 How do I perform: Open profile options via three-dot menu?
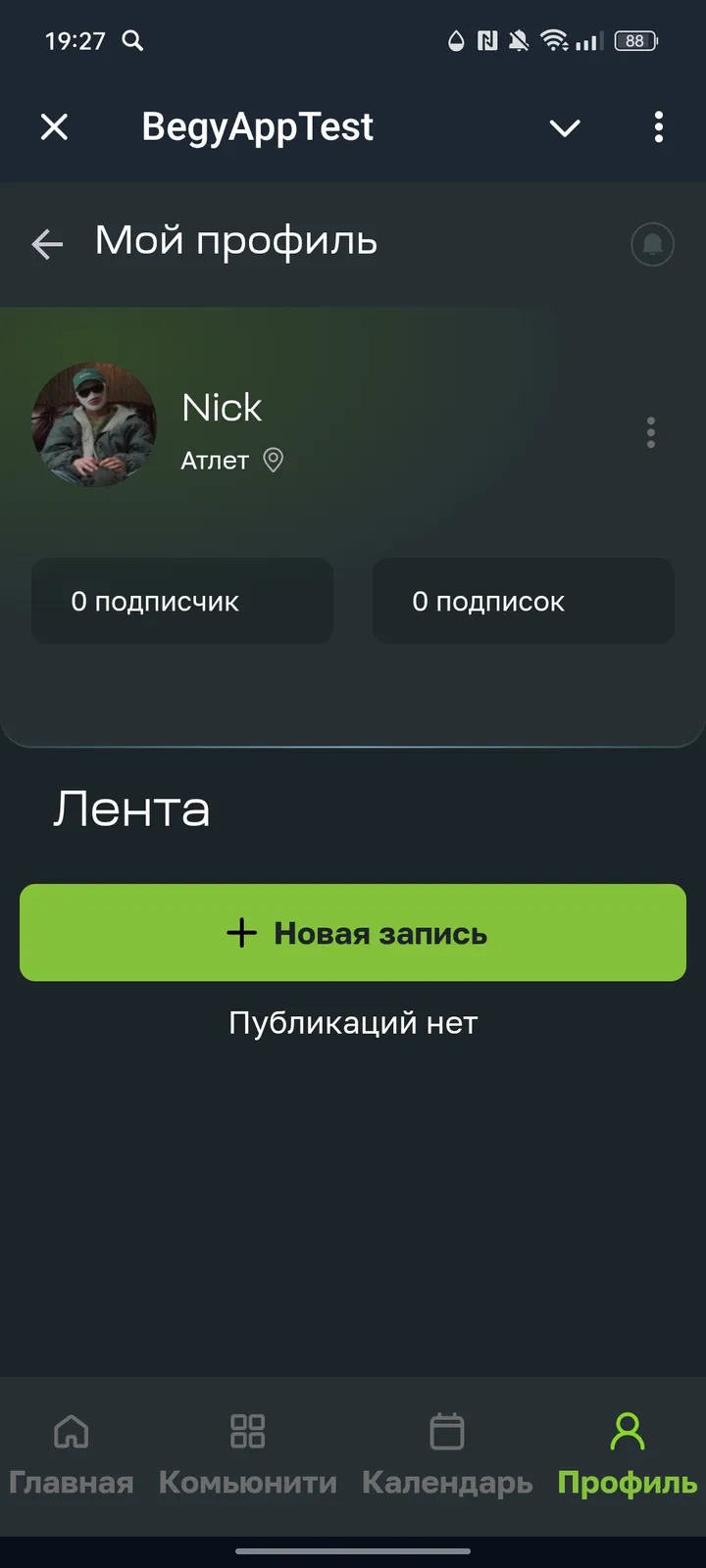(650, 432)
